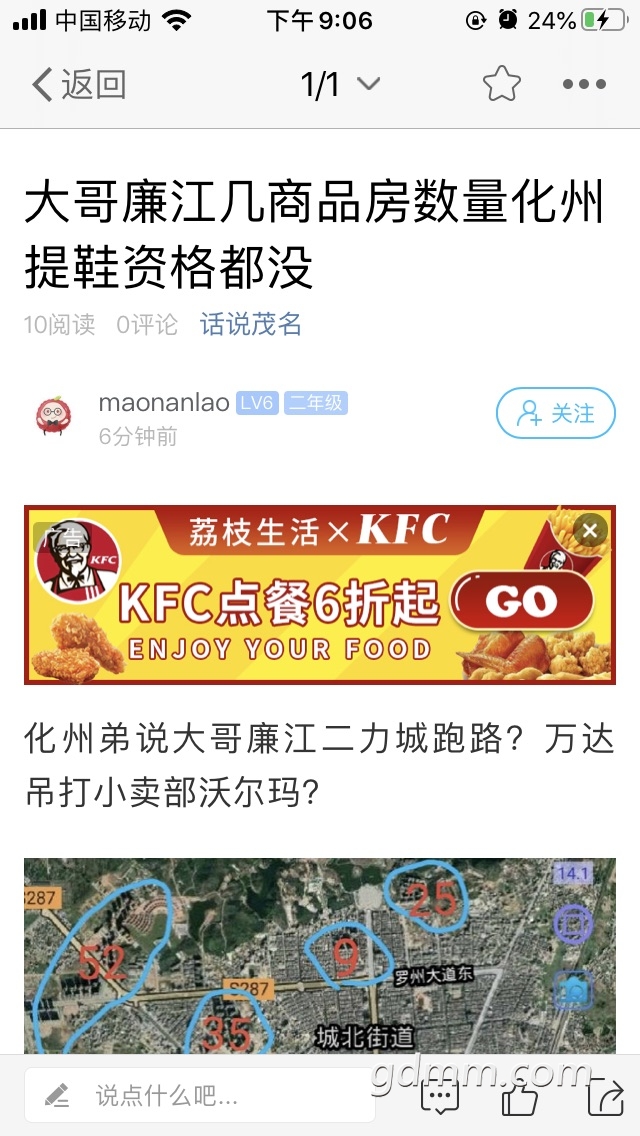This screenshot has width=640, height=1136.
Task: Open the 话说茂名 forum link
Action: pos(251,324)
